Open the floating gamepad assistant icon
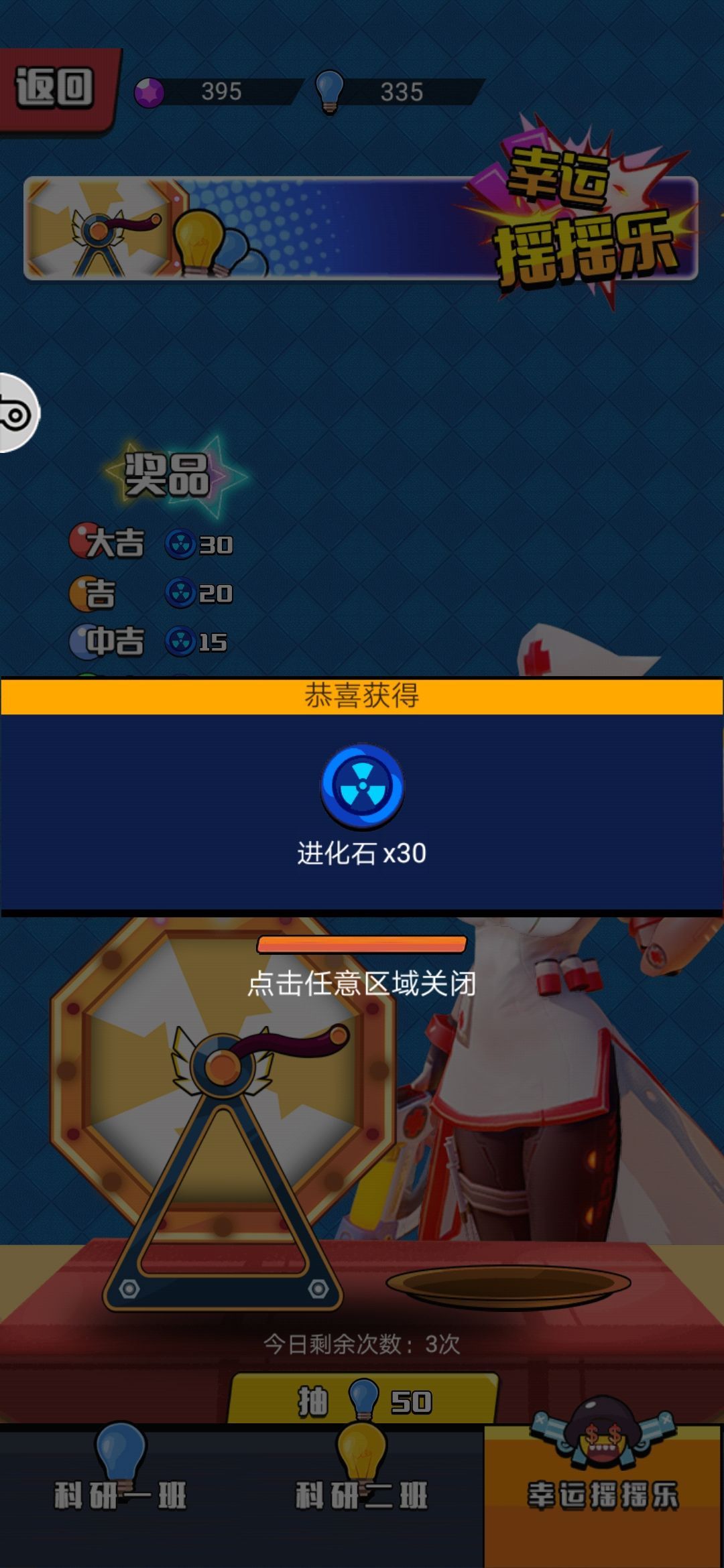Screen dimensions: 724x1568 (x=16, y=413)
